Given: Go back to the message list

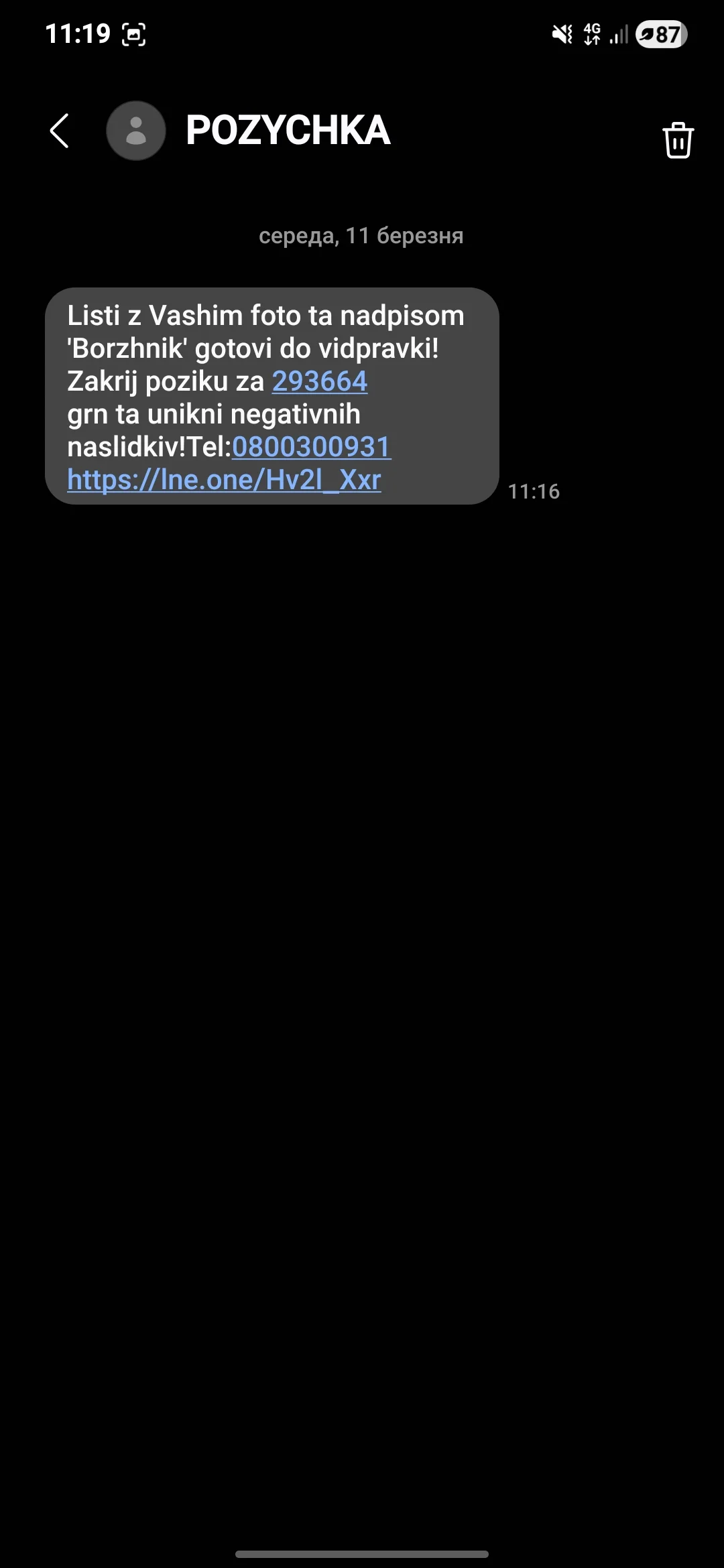Looking at the screenshot, I should (x=60, y=131).
